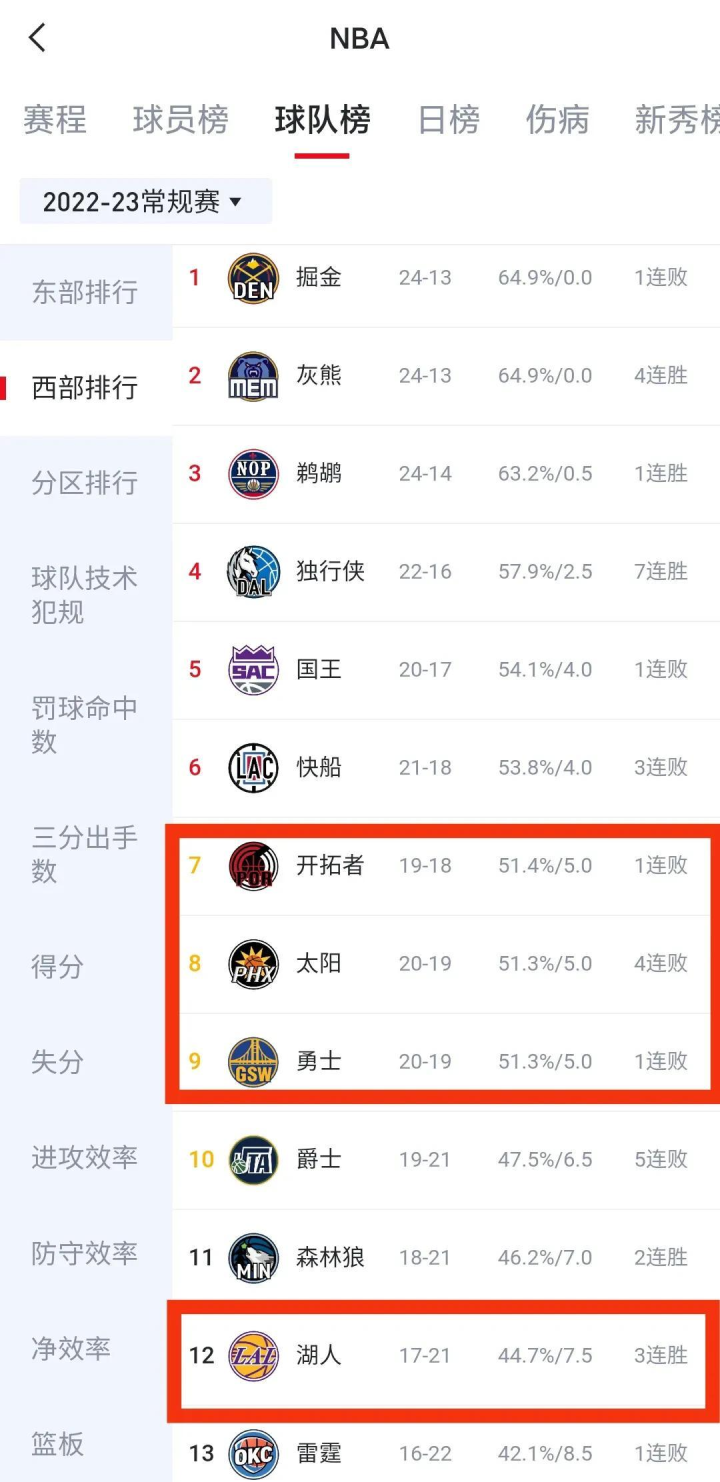Open the 2022-23常规赛 season dropdown
720x1482 pixels.
[x=146, y=201]
